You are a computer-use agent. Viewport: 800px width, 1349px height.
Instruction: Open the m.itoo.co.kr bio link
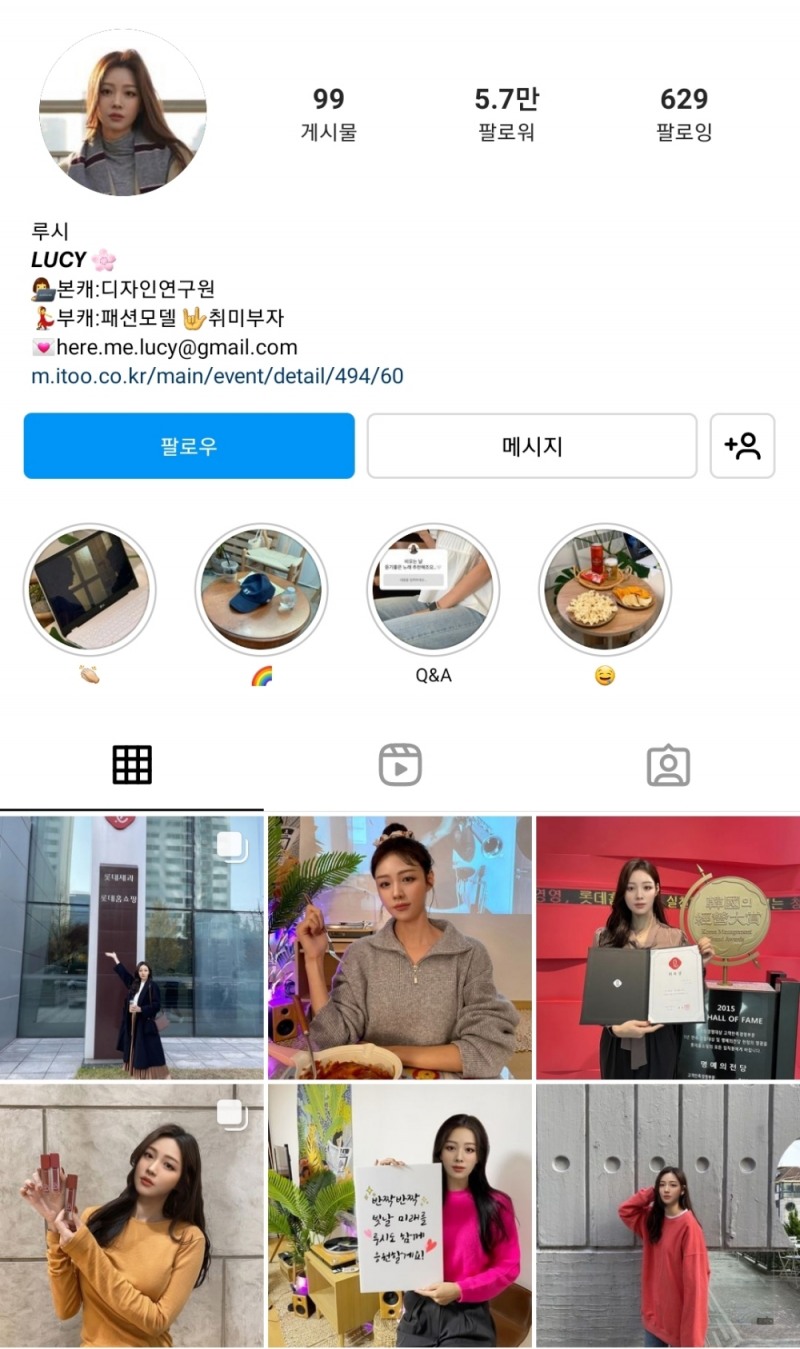coord(217,376)
